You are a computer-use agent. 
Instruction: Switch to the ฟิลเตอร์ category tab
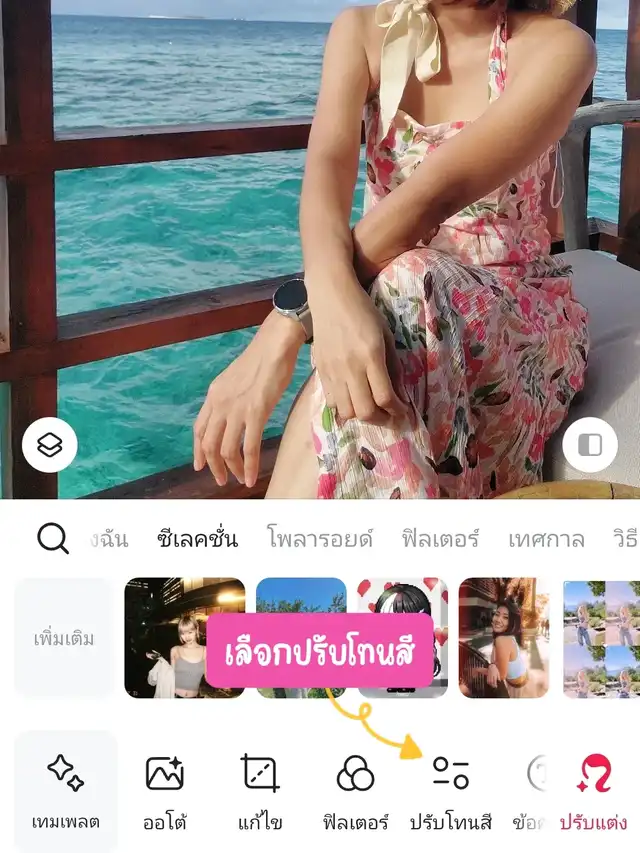coord(440,540)
